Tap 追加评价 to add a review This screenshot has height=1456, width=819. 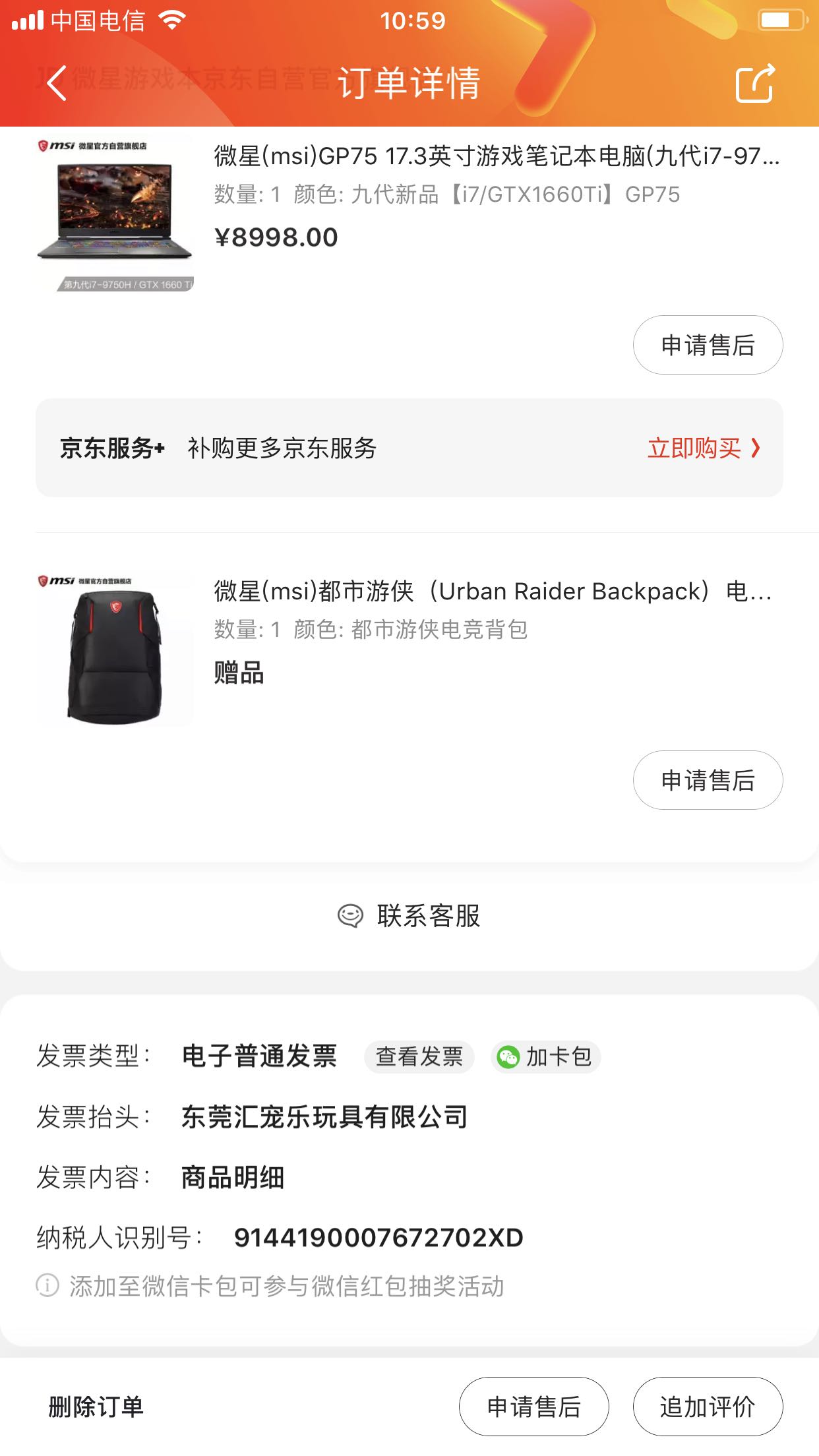[x=708, y=1407]
